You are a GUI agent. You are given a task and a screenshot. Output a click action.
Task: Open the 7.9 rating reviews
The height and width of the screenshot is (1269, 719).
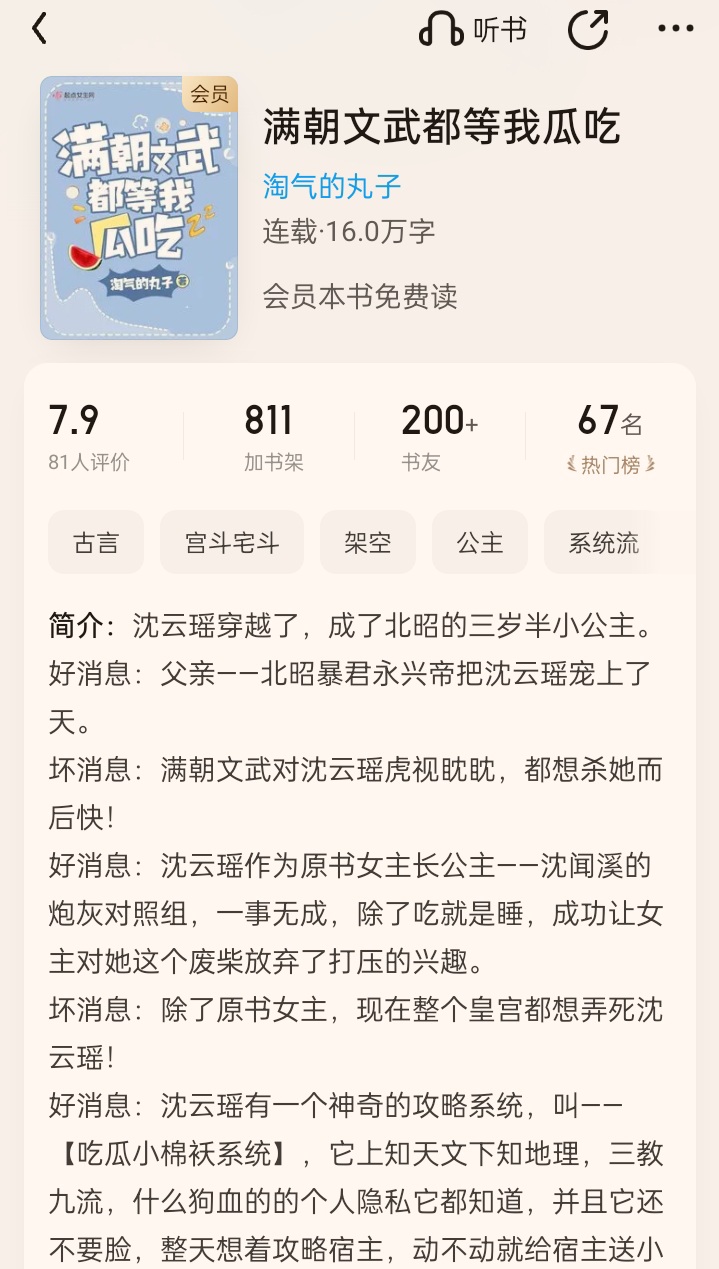89,437
